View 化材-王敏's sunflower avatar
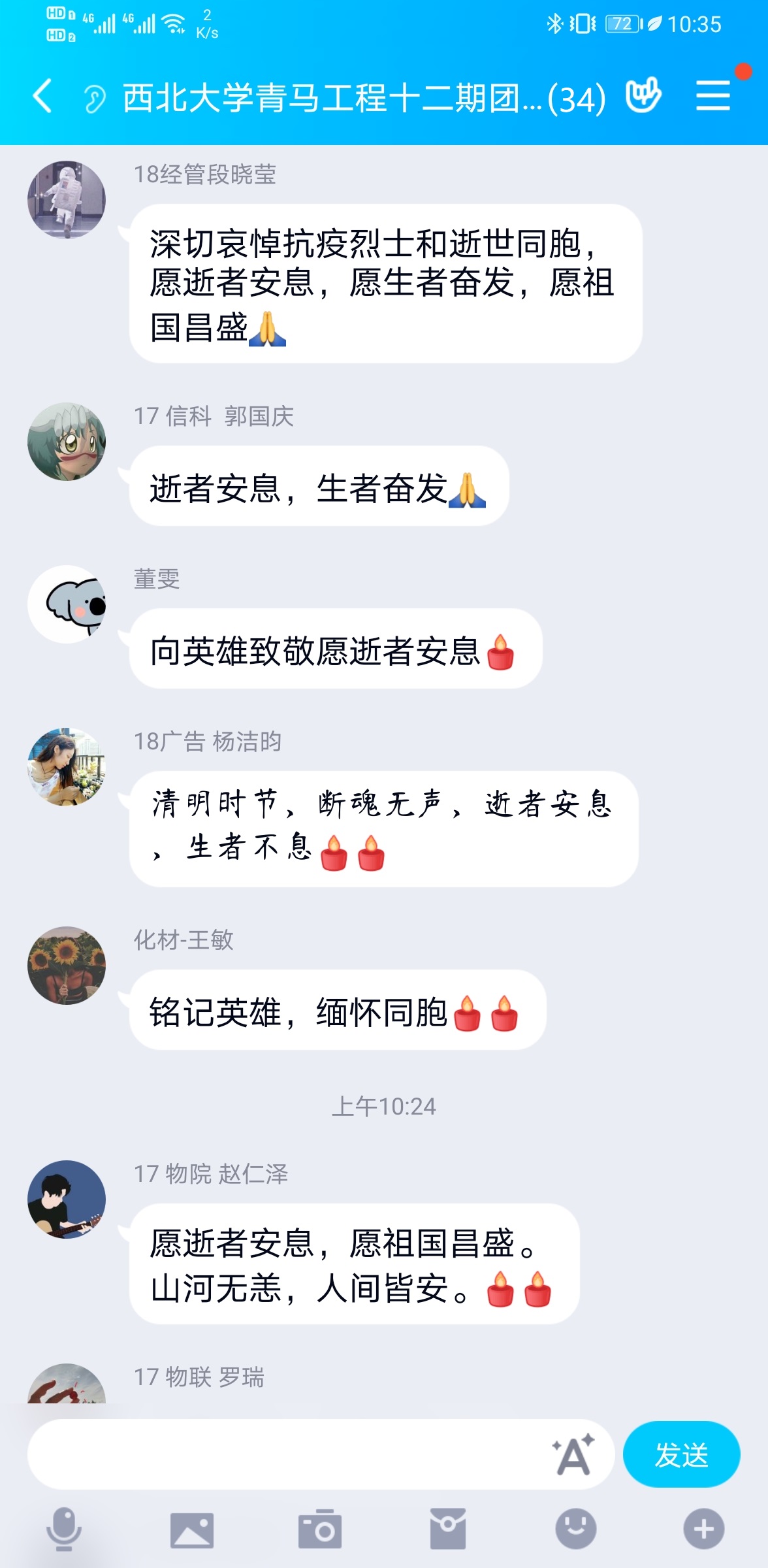The width and height of the screenshot is (768, 1568). [67, 965]
